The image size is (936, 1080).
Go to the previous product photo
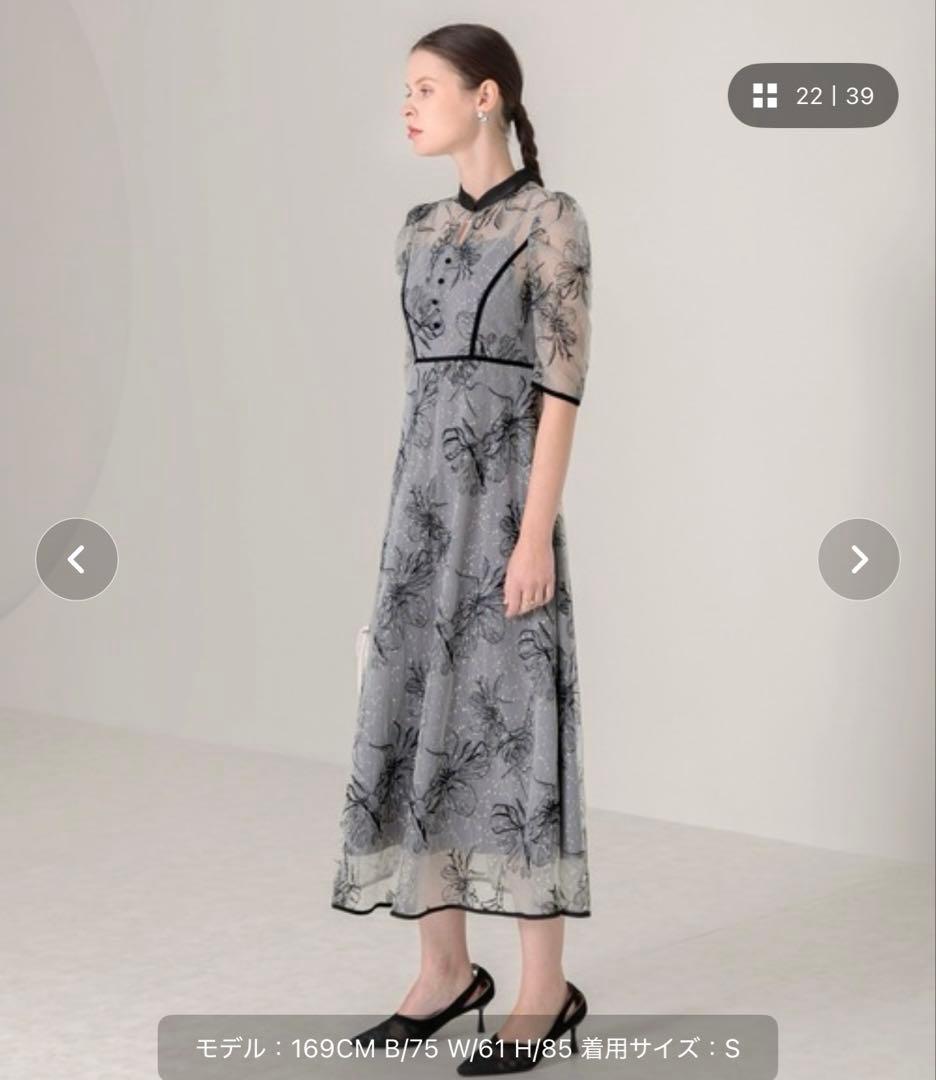(77, 559)
